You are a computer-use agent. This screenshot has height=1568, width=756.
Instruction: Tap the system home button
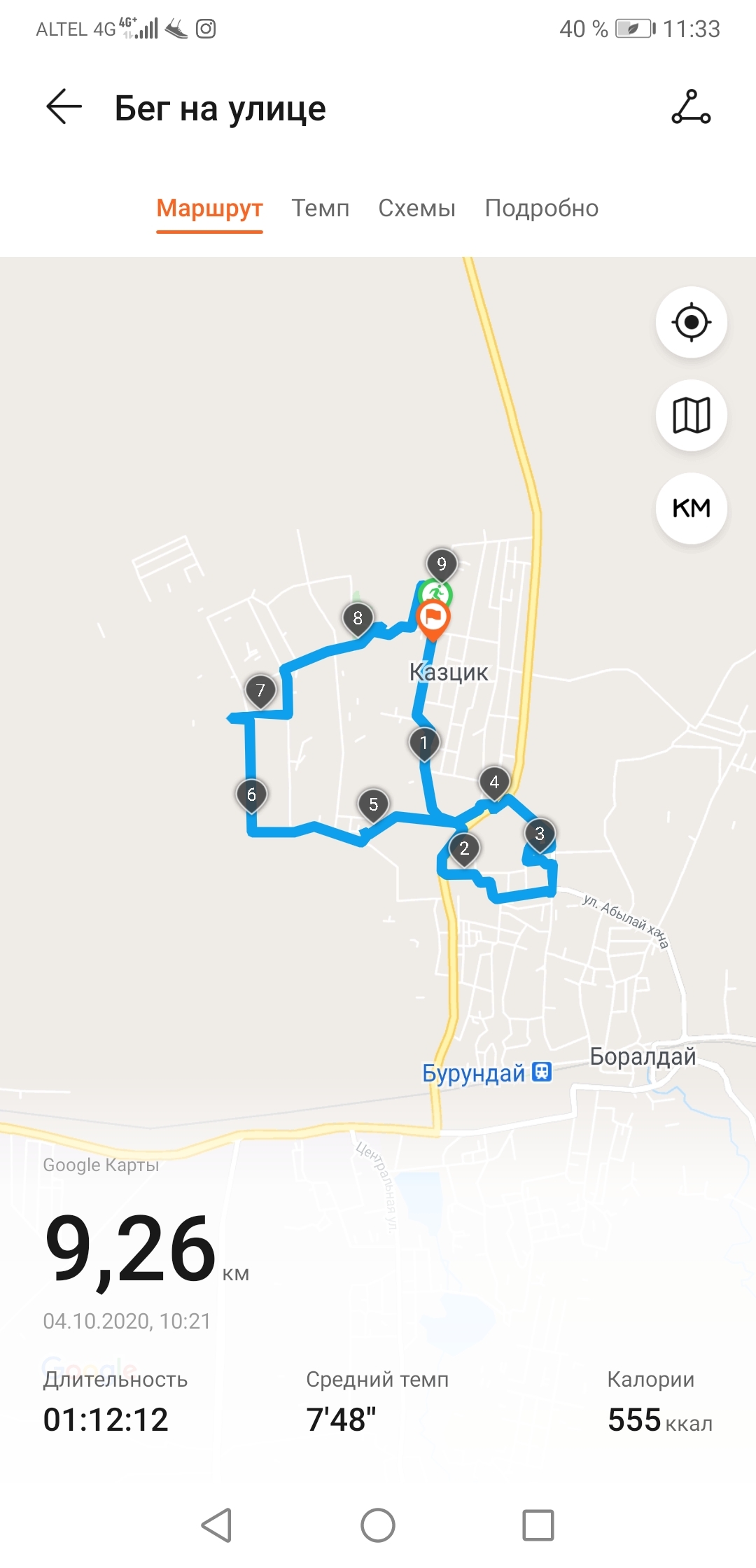(x=378, y=1525)
